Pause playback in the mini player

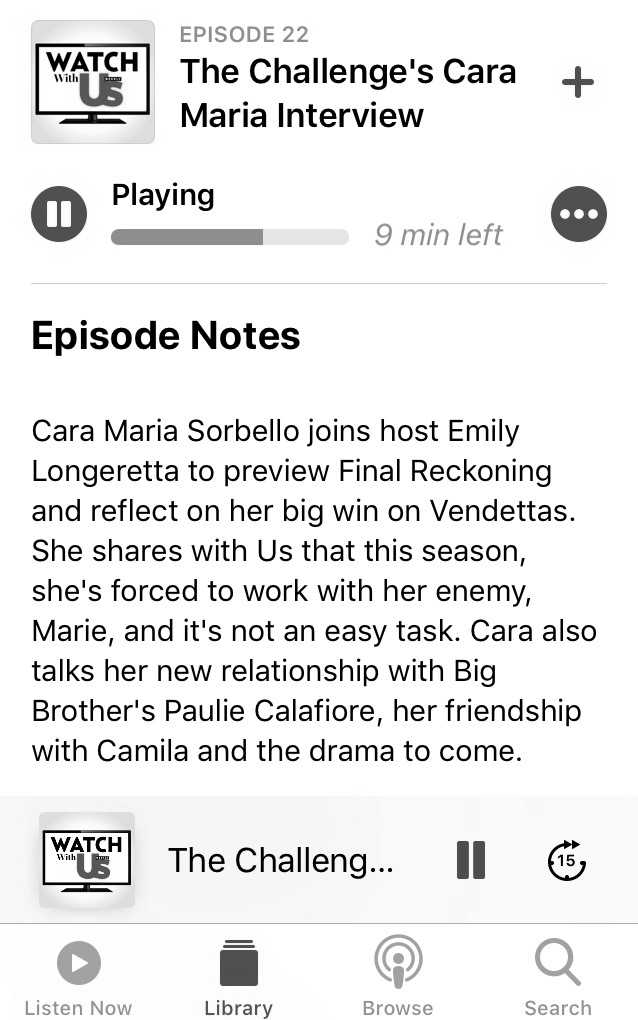click(470, 860)
